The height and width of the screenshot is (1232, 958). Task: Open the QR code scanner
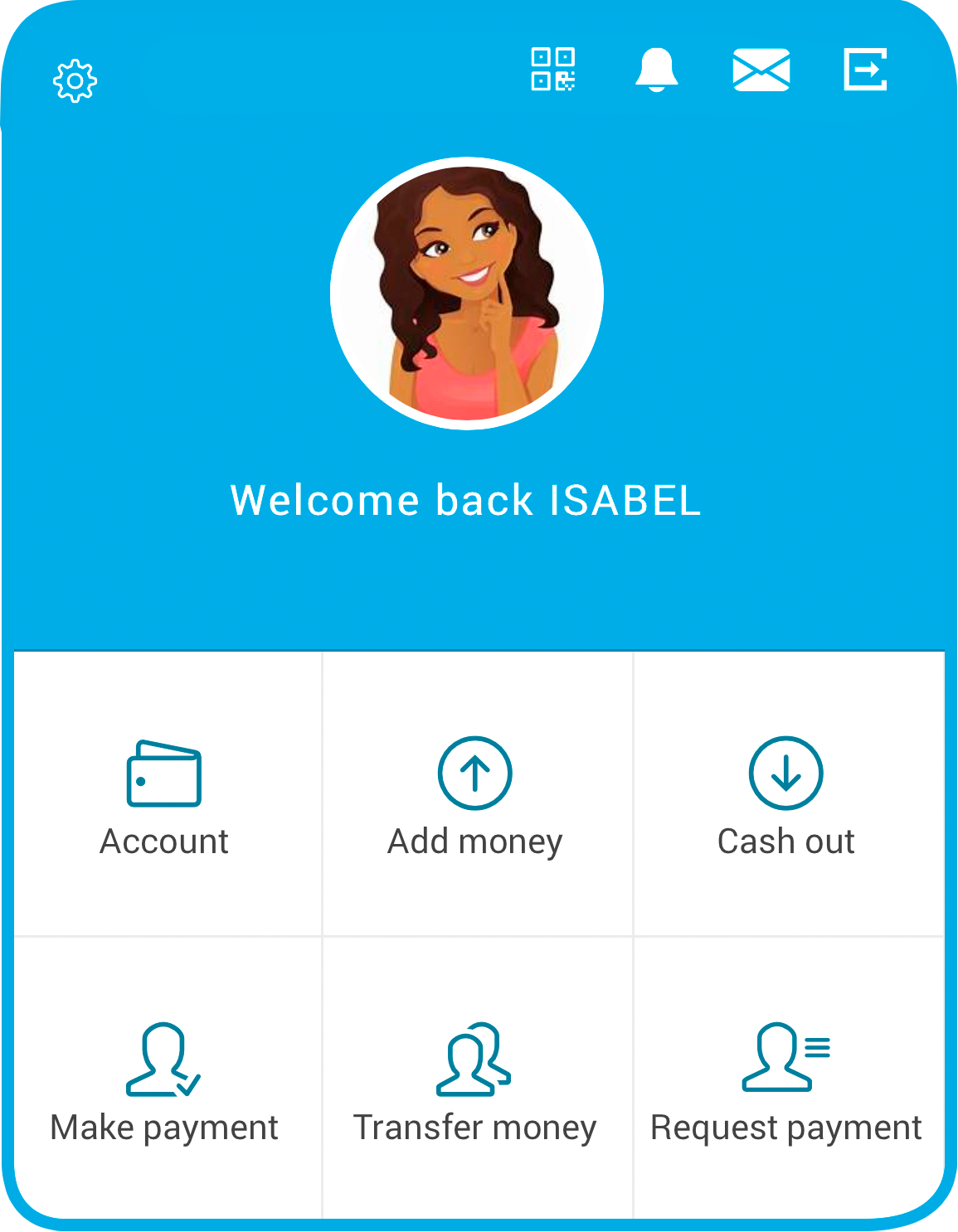click(x=553, y=69)
